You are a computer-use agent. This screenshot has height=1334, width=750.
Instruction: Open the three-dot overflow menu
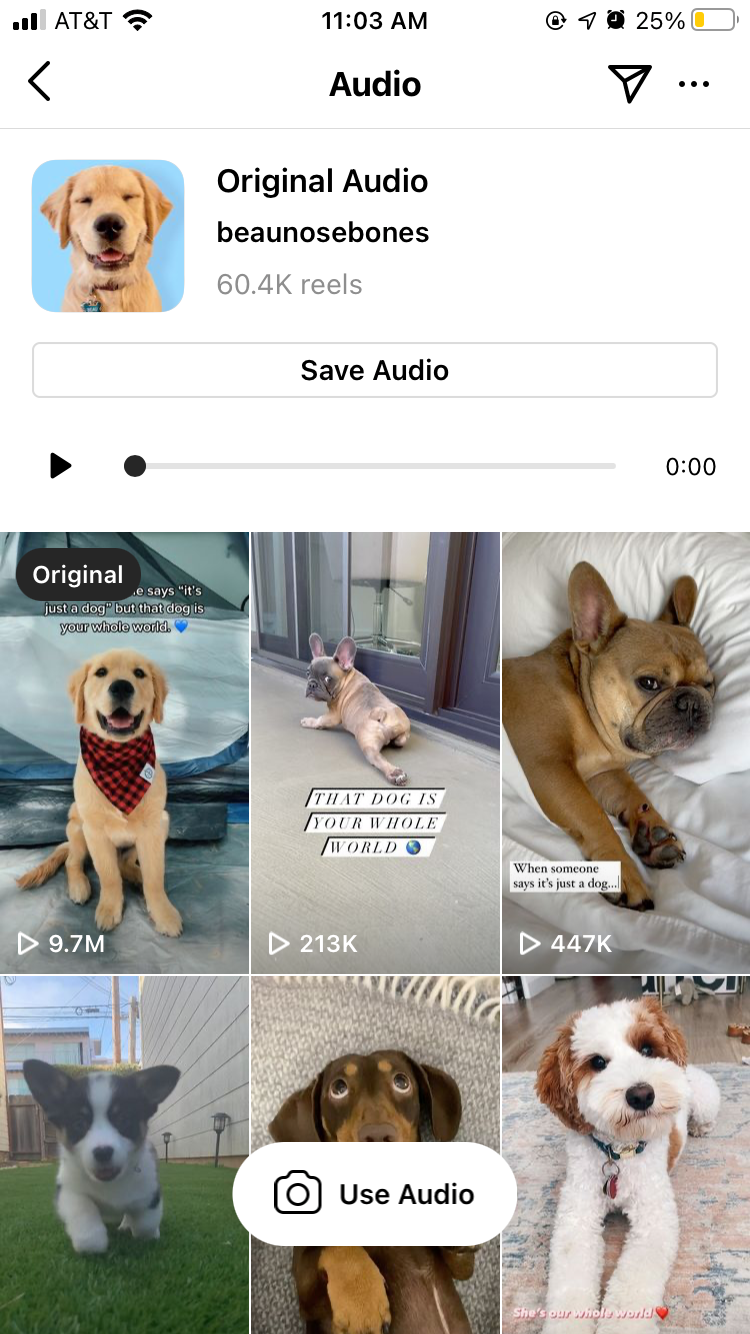coord(694,84)
